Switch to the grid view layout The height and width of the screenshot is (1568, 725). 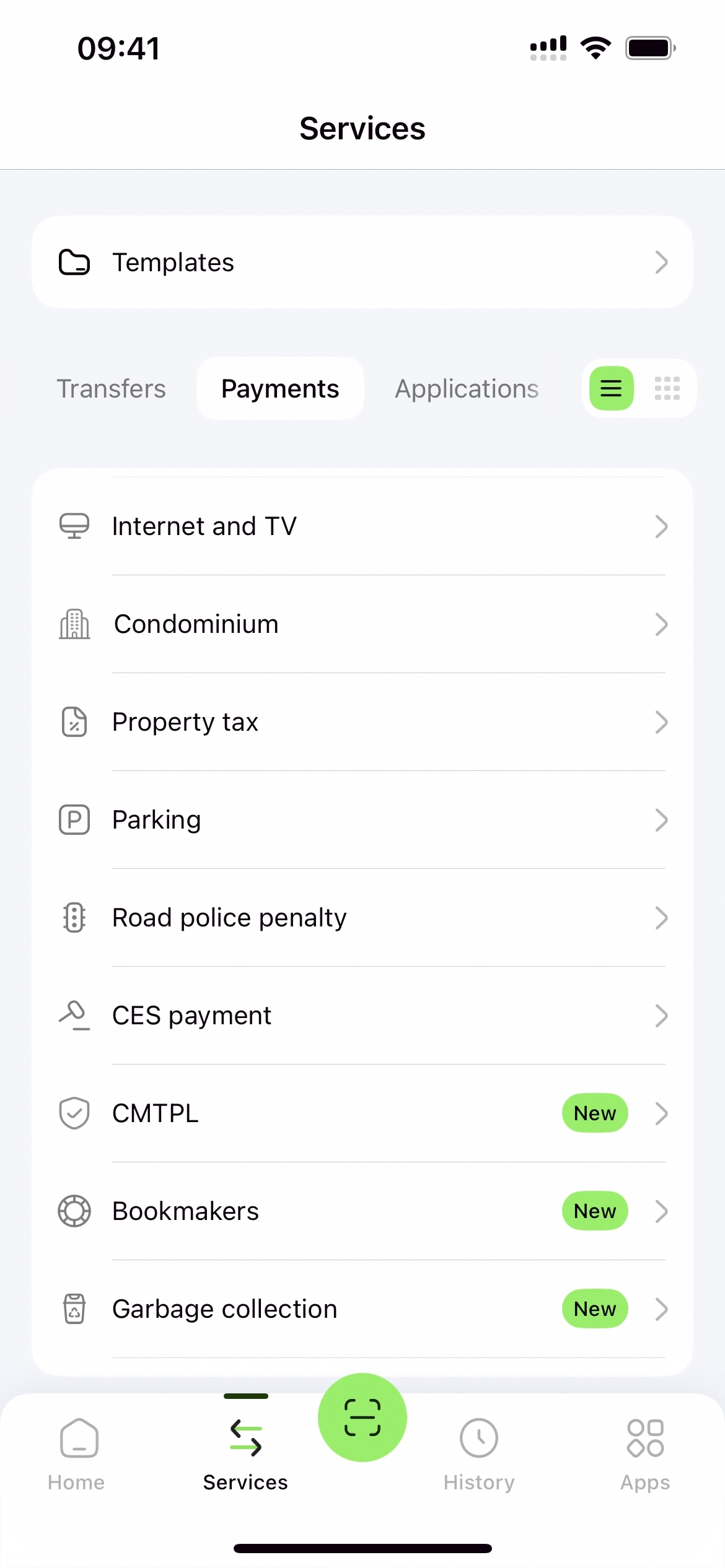(667, 389)
